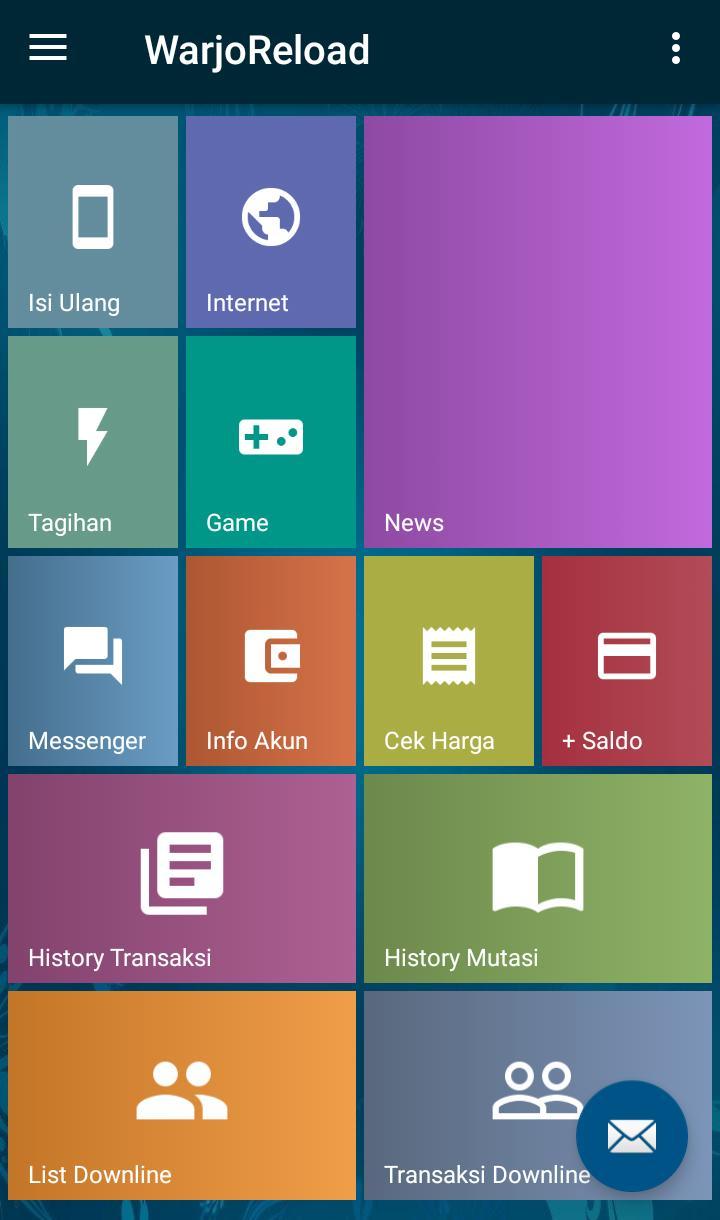This screenshot has width=720, height=1220.
Task: Click the WarjoReload title text
Action: 255,48
